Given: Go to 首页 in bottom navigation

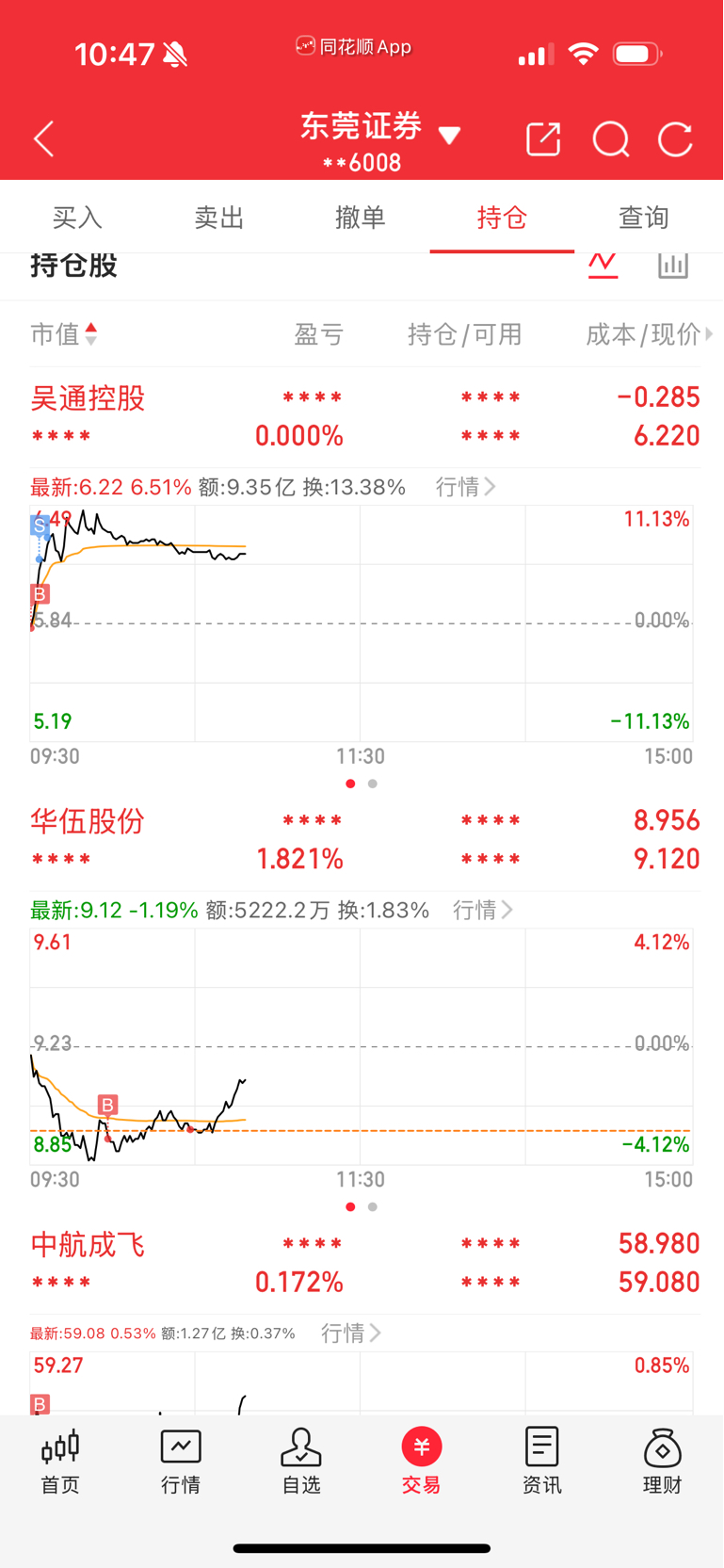Looking at the screenshot, I should [60, 1461].
